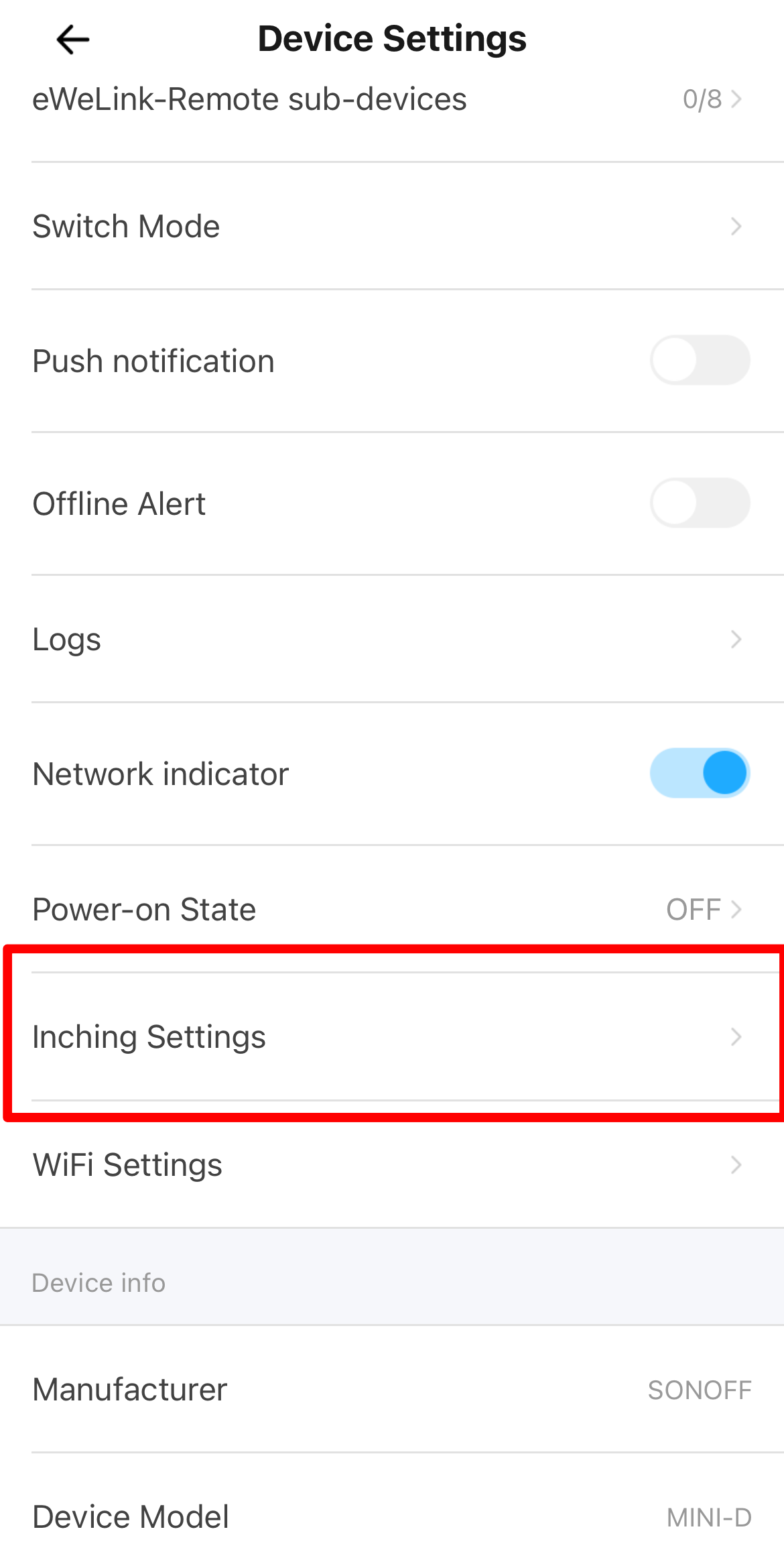Tap the Switch Mode arrow icon

pyautogui.click(x=736, y=226)
